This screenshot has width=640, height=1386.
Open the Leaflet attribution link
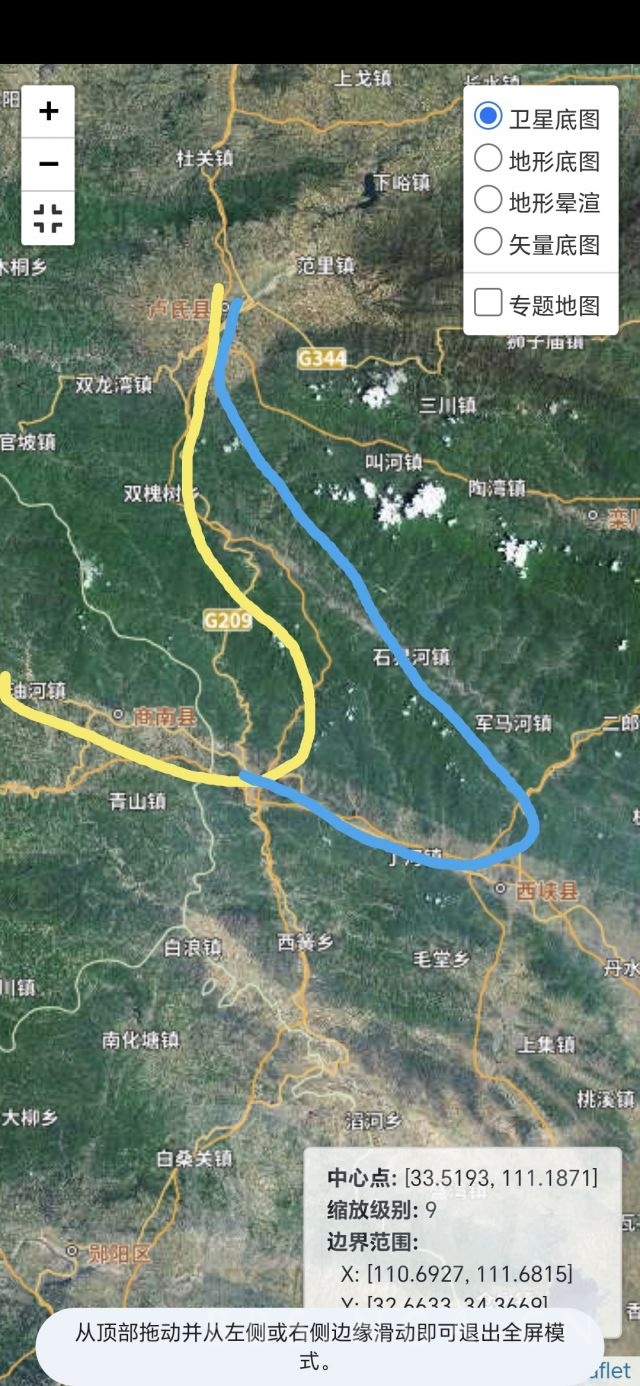(x=612, y=1370)
